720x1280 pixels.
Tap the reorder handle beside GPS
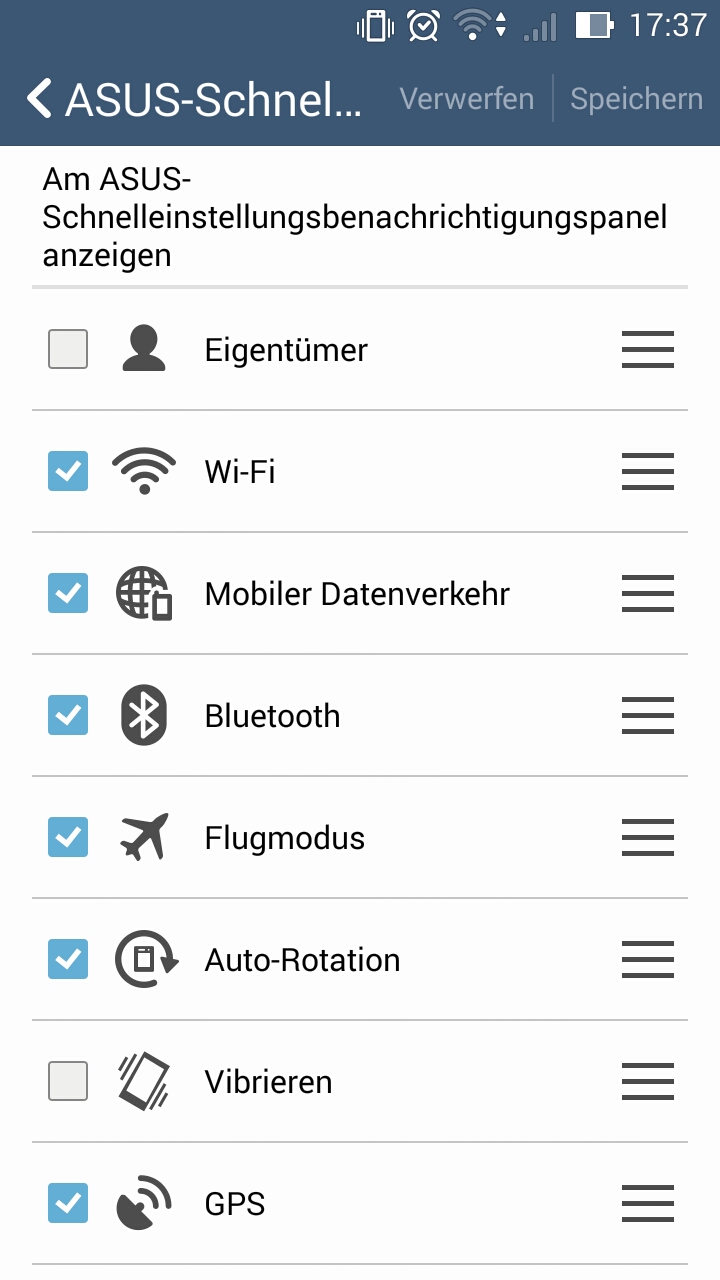click(x=647, y=1203)
